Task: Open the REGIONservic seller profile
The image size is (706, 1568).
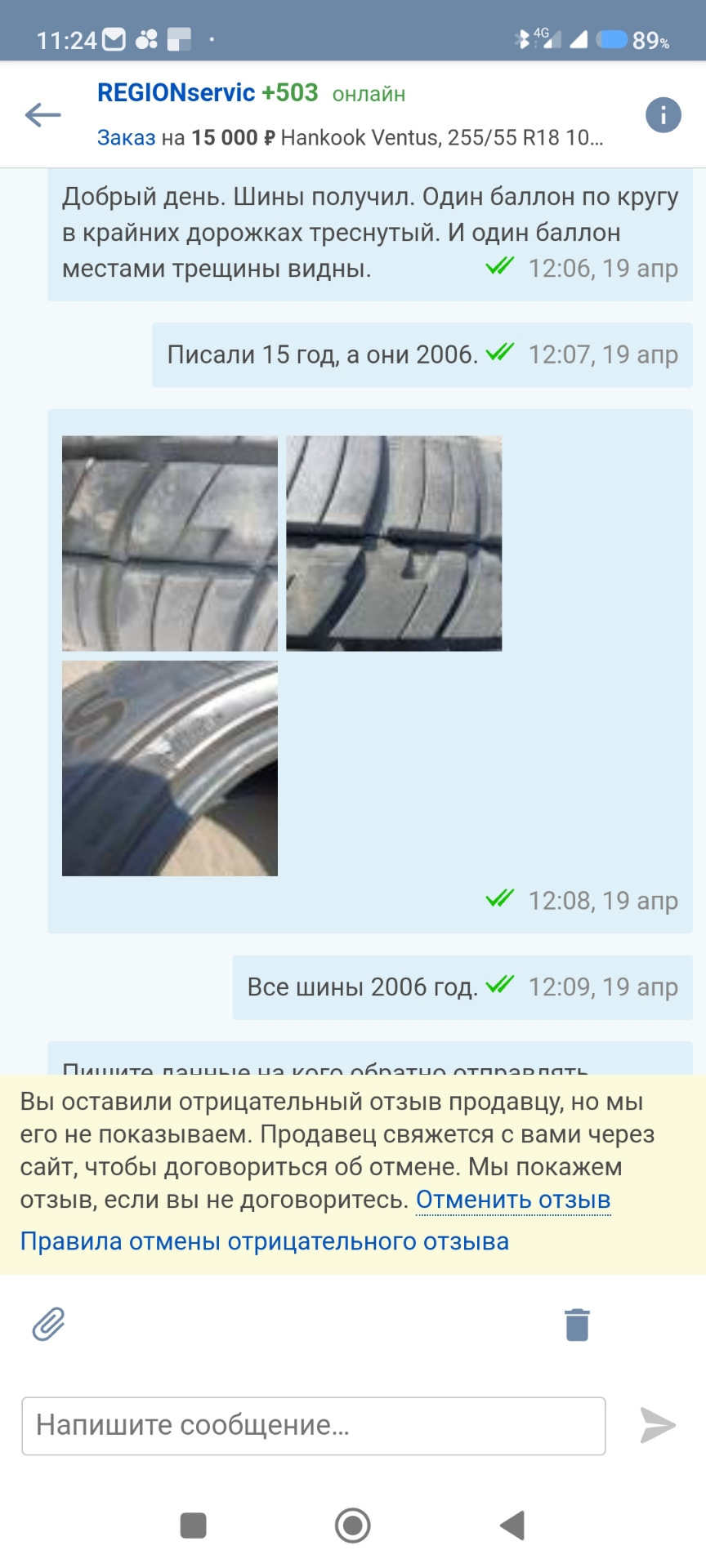Action: coord(176,93)
